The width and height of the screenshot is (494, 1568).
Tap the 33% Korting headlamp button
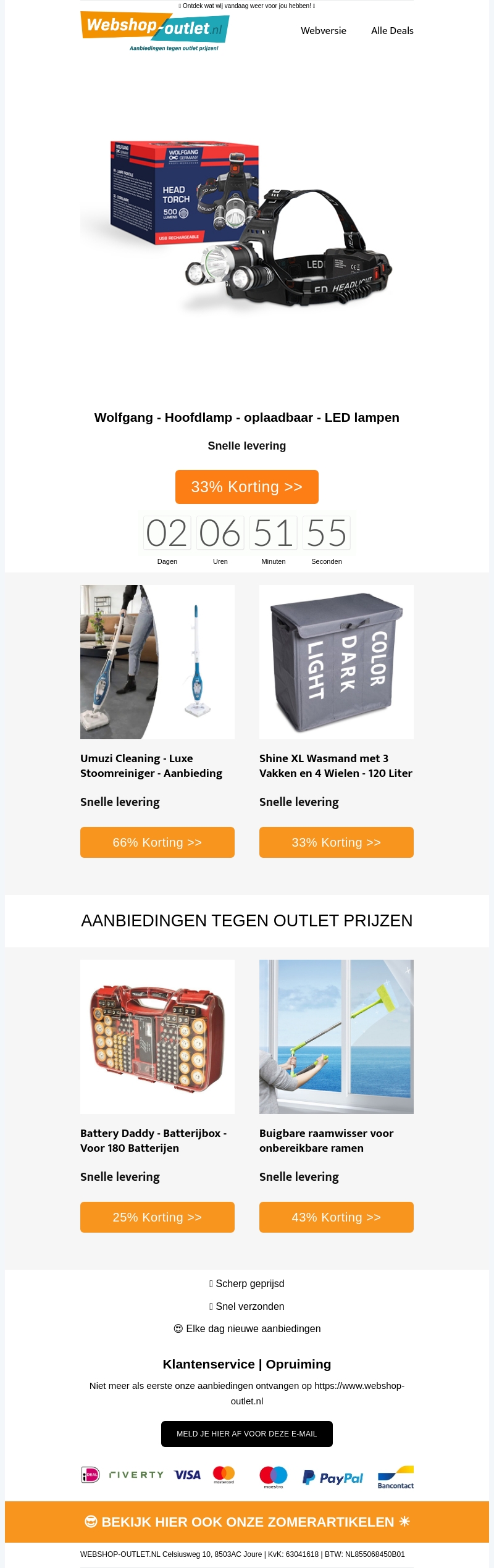[247, 487]
